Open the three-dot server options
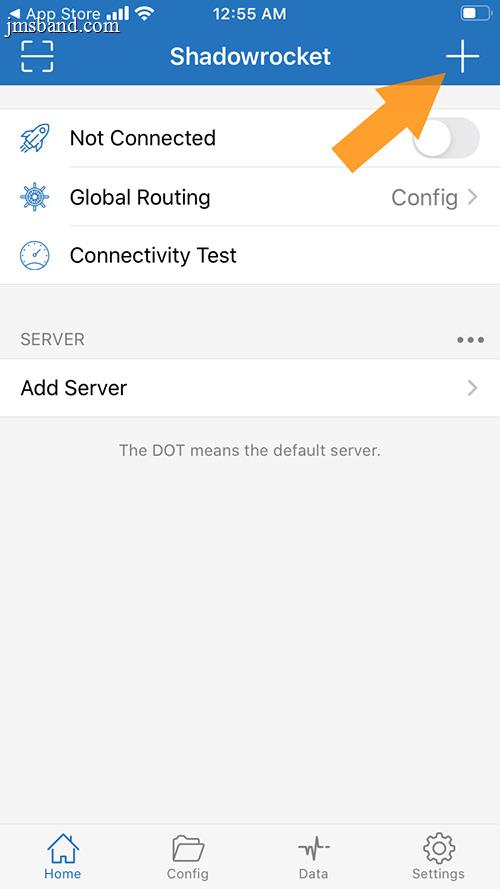 coord(471,340)
